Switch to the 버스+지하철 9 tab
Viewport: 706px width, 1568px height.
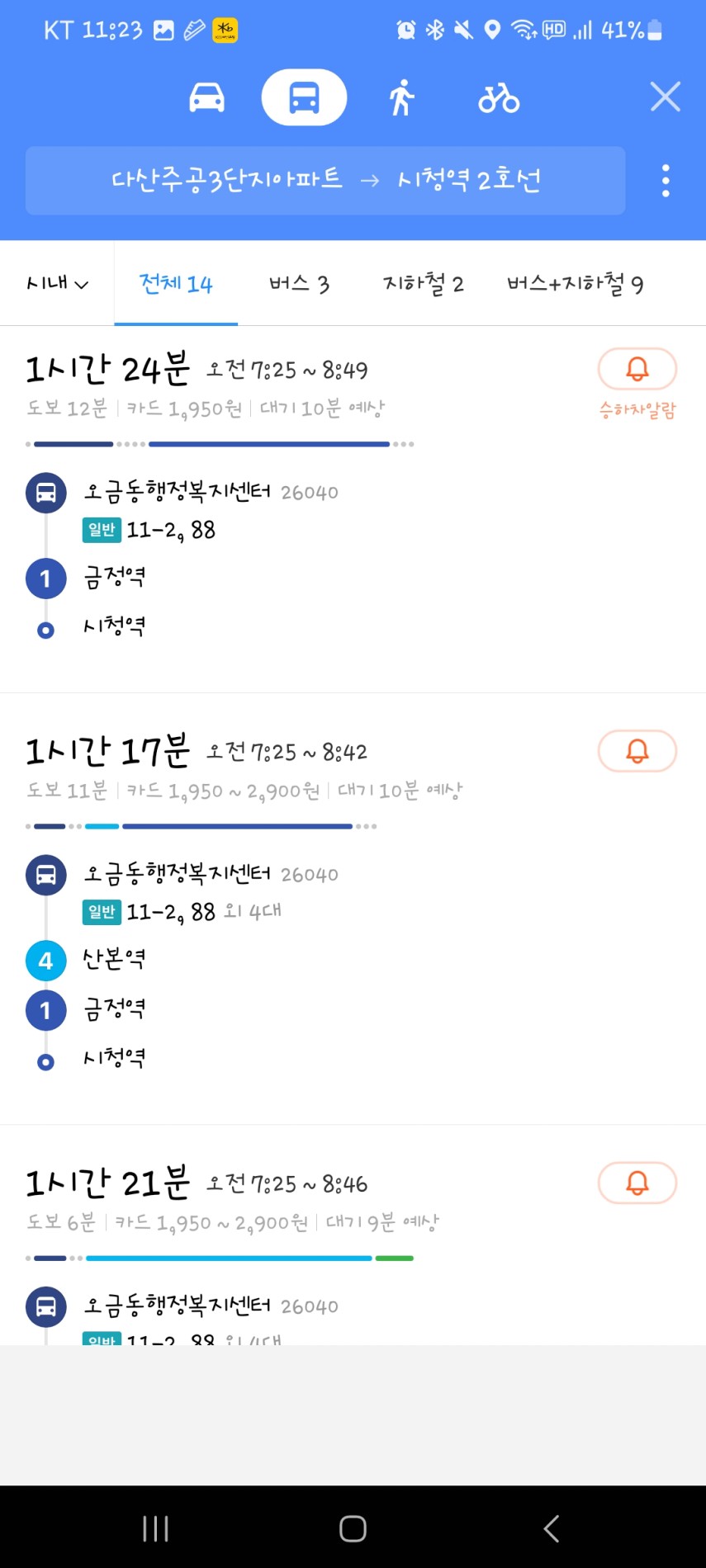[575, 284]
